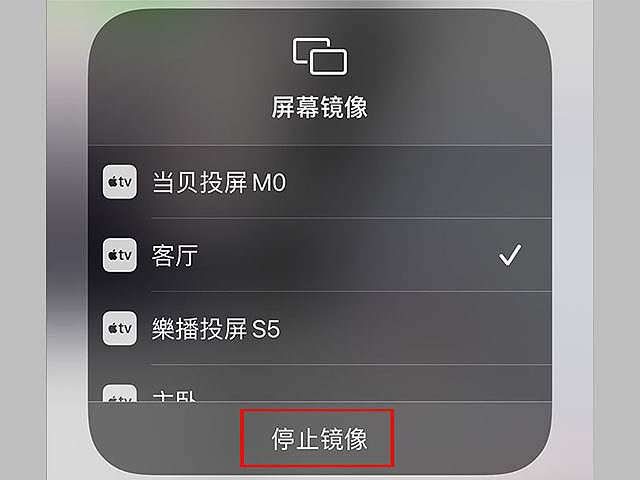Tap 停止镜像 to stop mirroring
Screen dimensions: 640x480
pyautogui.click(x=319, y=439)
